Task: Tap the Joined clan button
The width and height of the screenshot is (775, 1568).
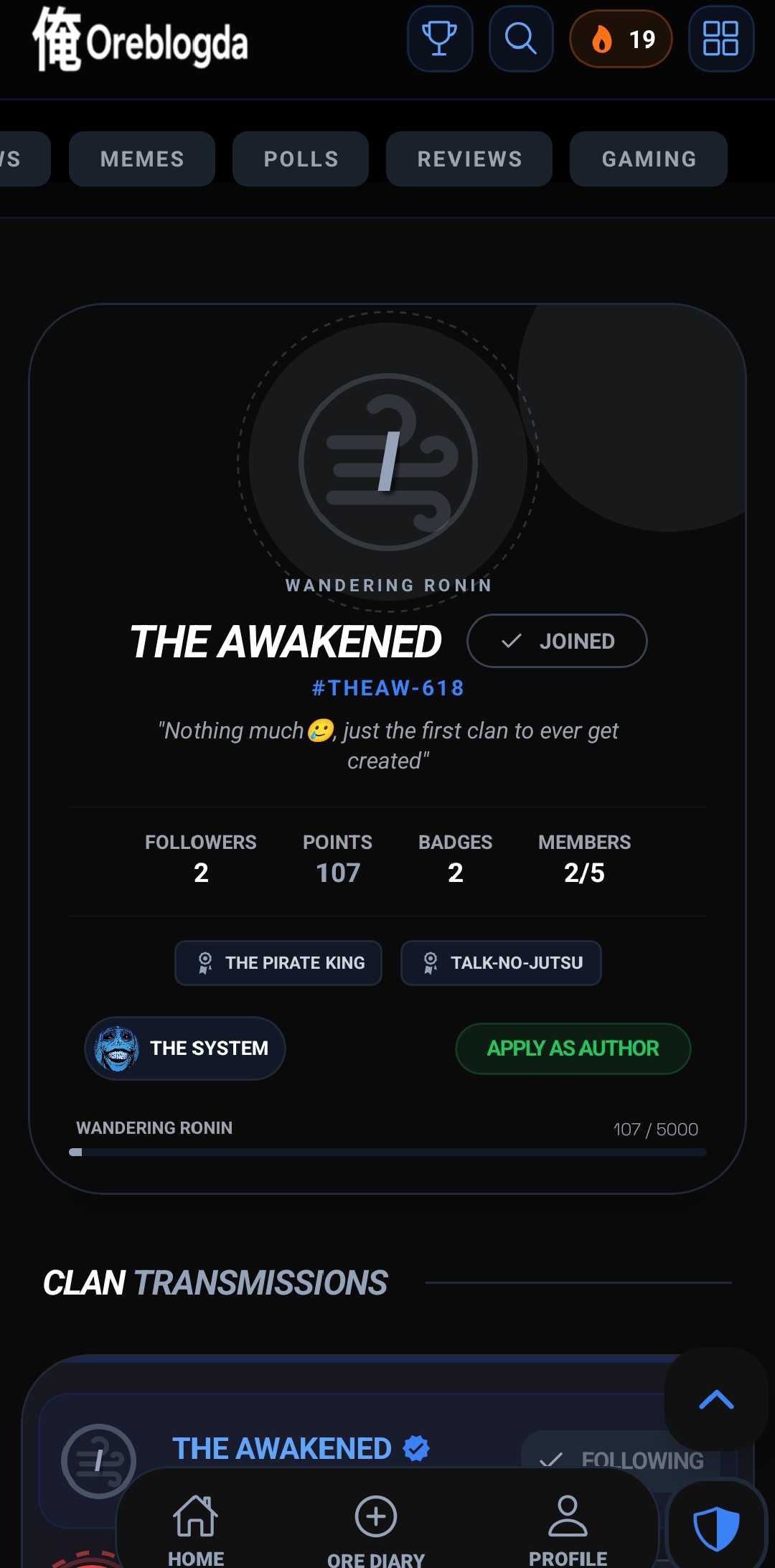Action: point(557,641)
